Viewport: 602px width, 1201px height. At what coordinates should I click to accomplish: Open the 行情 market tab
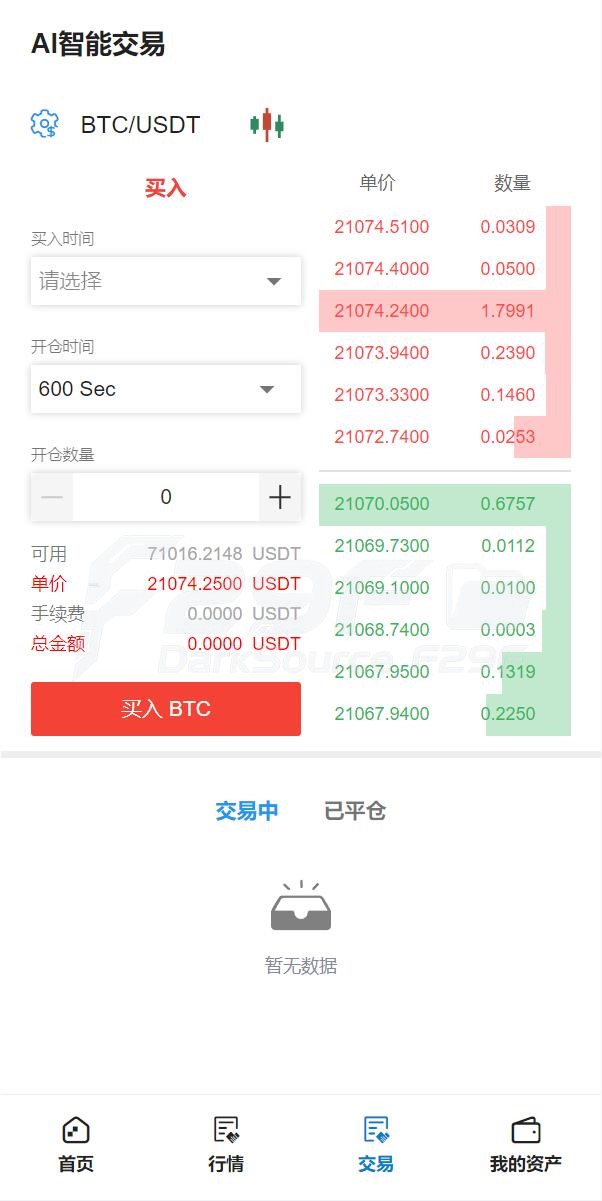point(226,1145)
